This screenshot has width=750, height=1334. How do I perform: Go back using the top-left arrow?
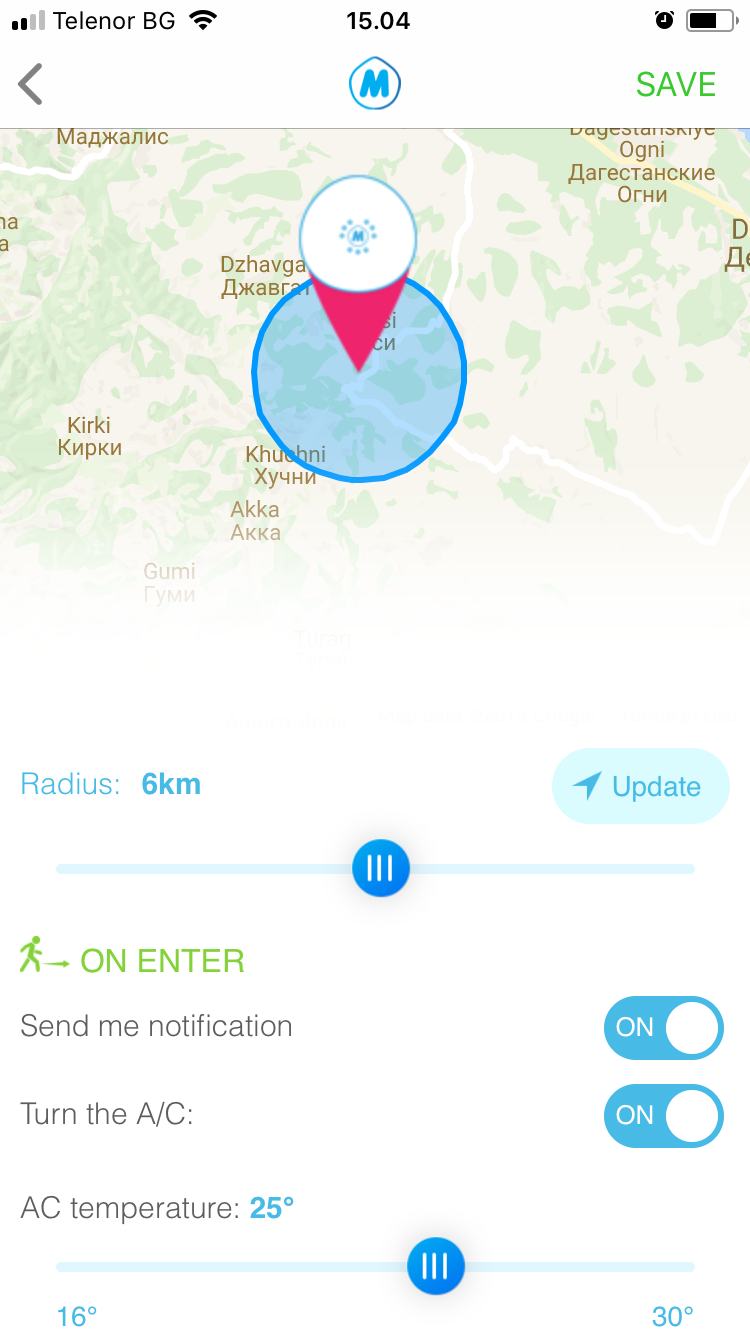pos(31,84)
